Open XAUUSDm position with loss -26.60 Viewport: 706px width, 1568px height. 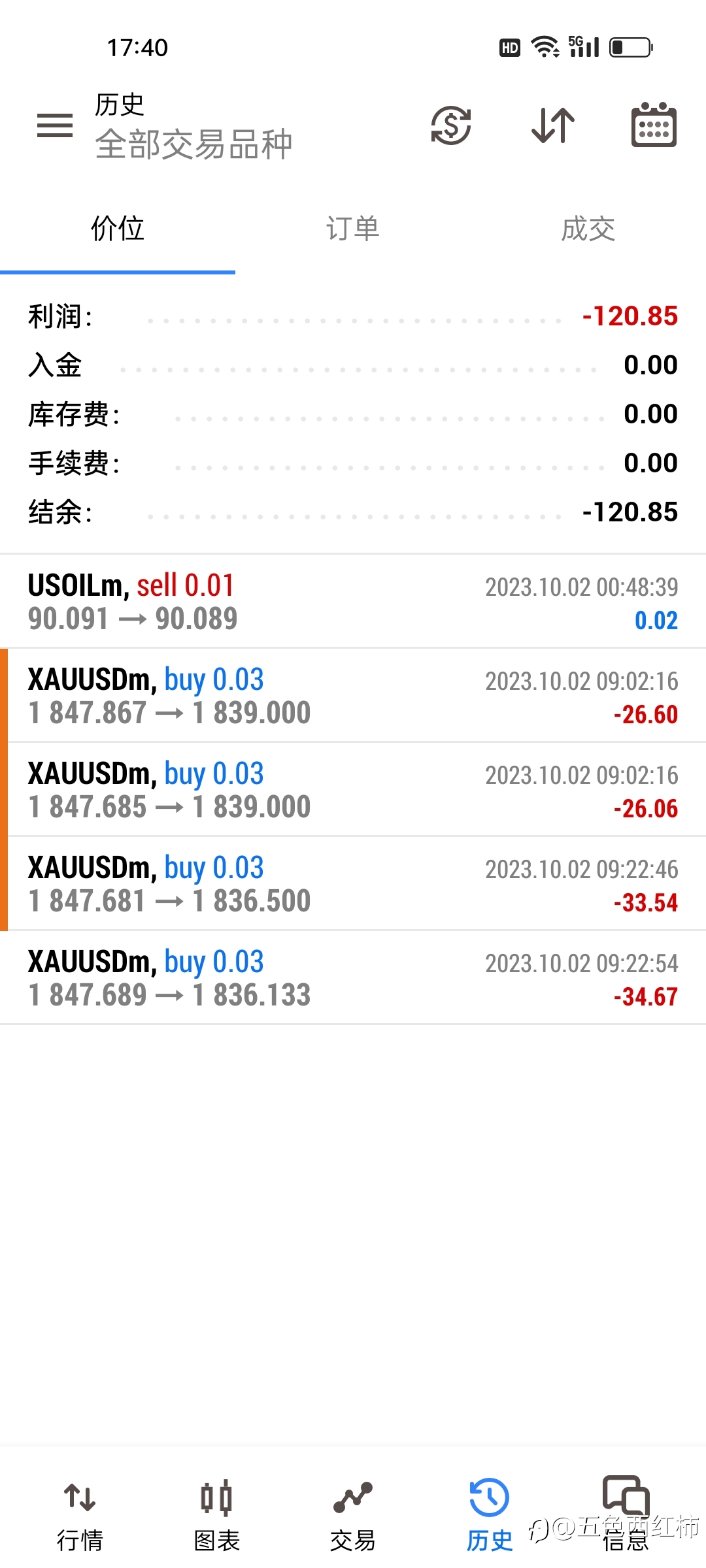(353, 696)
